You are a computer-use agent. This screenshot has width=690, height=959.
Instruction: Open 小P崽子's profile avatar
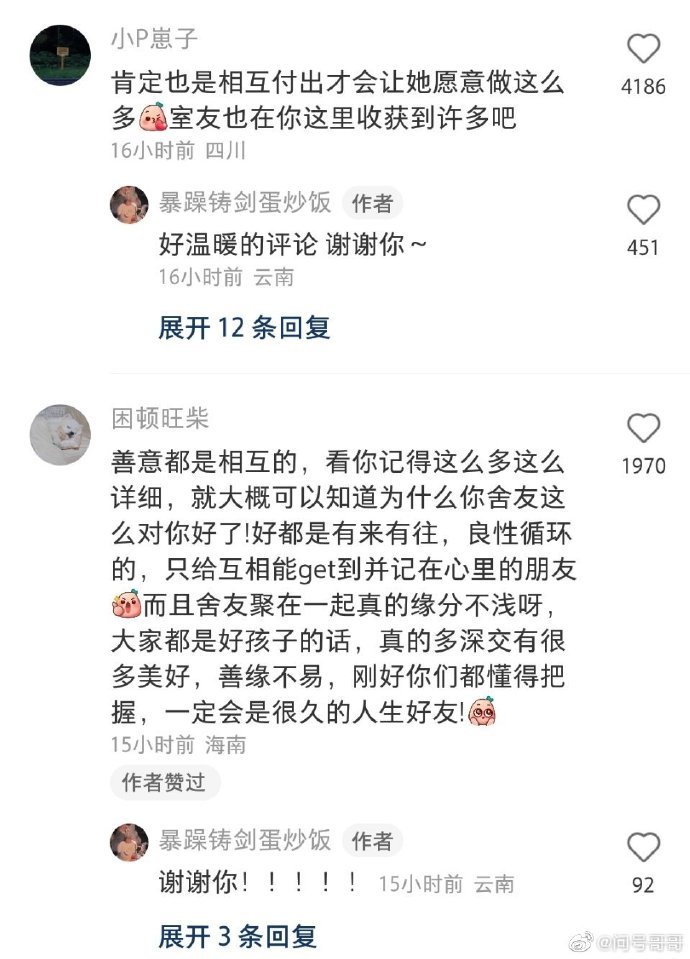tap(60, 56)
